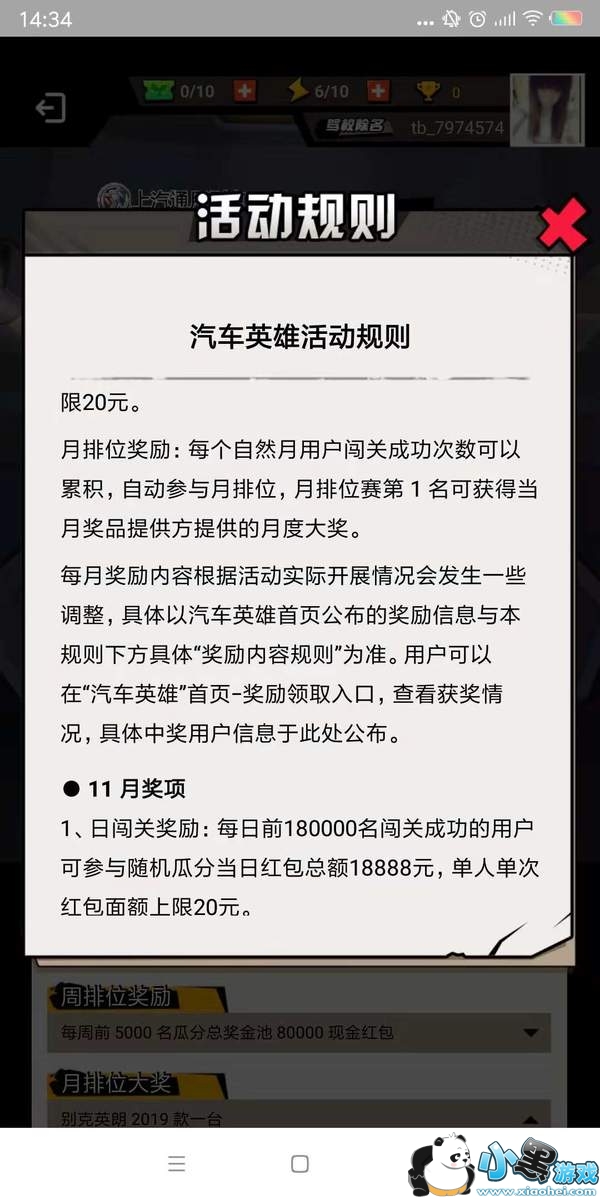
Task: Add more with the plus beside 0/10
Action: point(243,92)
